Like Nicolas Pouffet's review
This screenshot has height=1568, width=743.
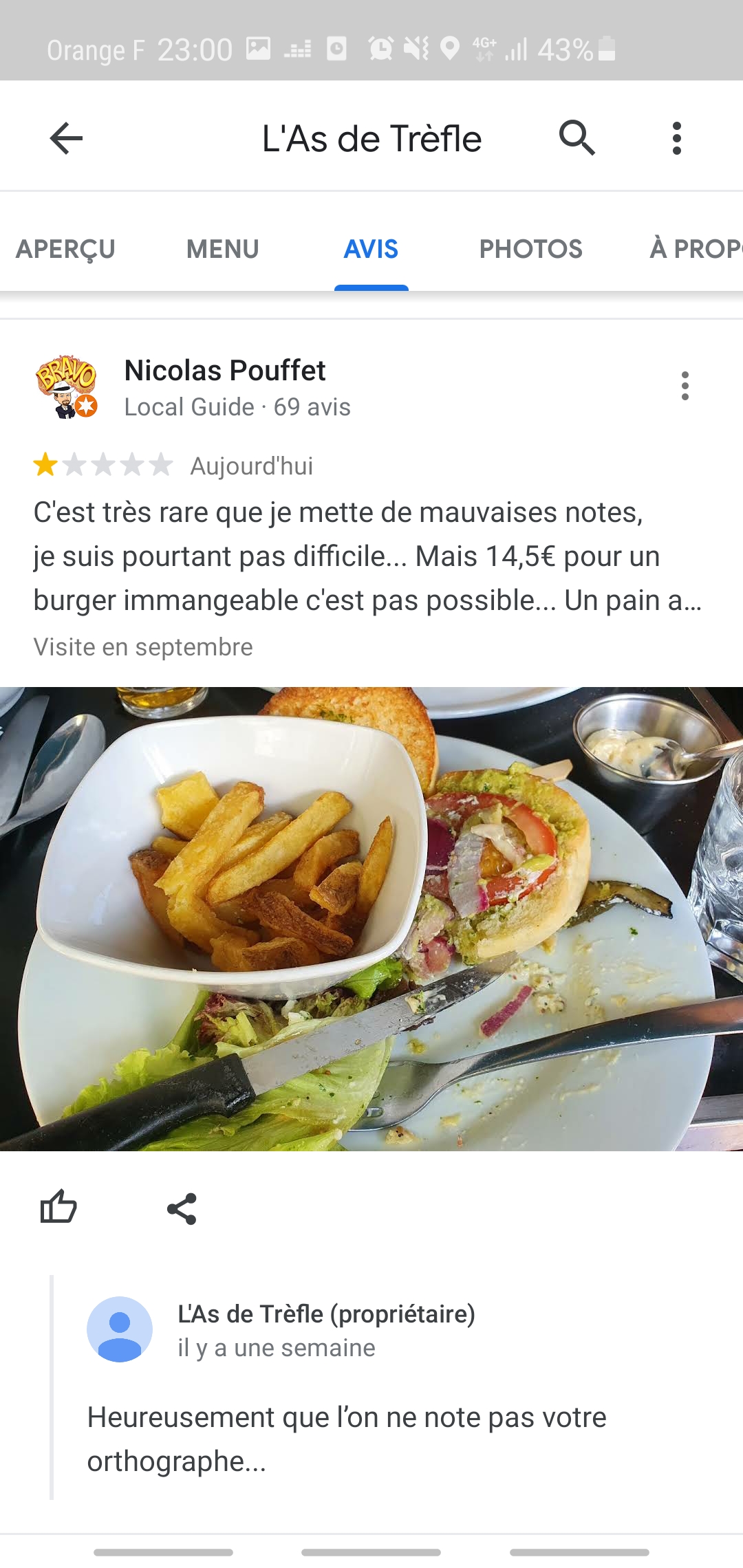[x=58, y=1208]
